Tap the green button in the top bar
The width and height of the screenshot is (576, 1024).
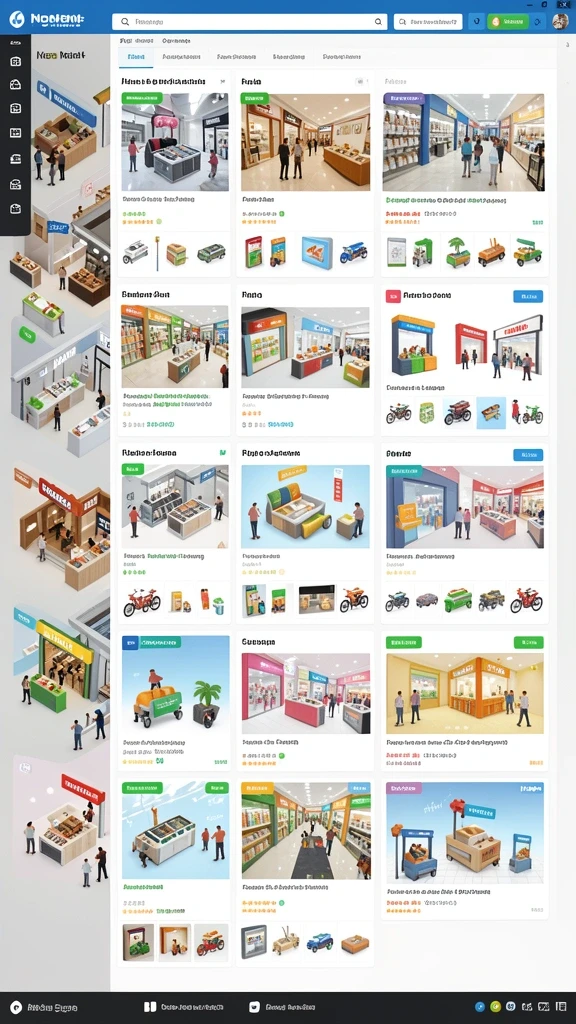(508, 22)
